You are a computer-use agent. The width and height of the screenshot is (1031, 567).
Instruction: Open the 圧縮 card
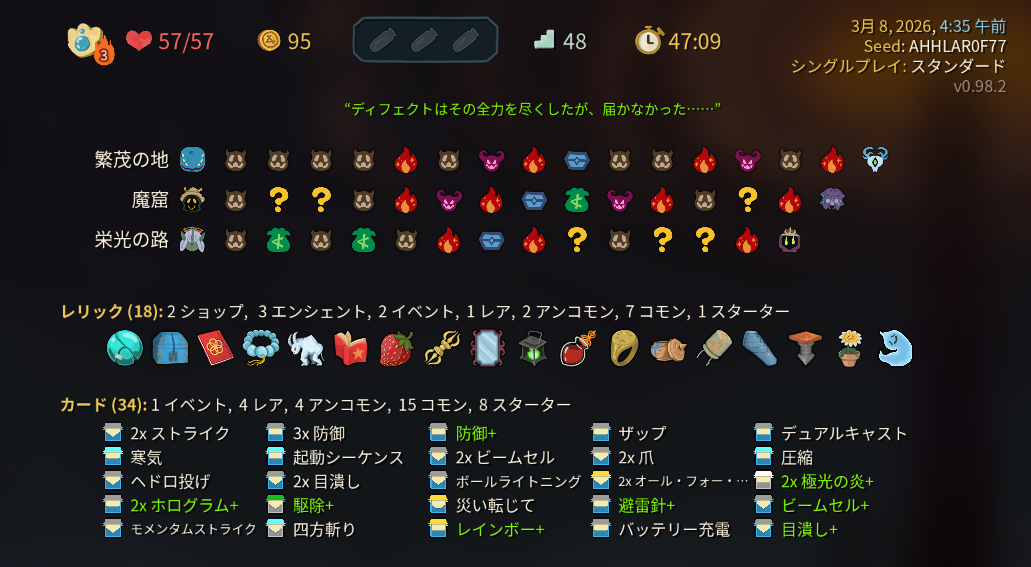[796, 457]
